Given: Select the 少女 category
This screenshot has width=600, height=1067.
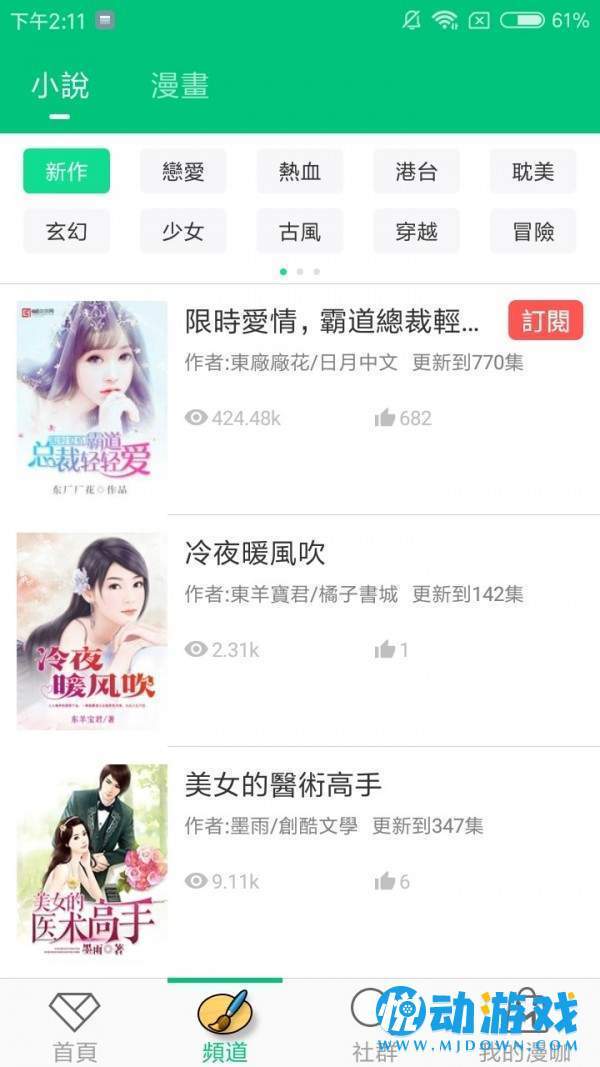Looking at the screenshot, I should (x=183, y=231).
